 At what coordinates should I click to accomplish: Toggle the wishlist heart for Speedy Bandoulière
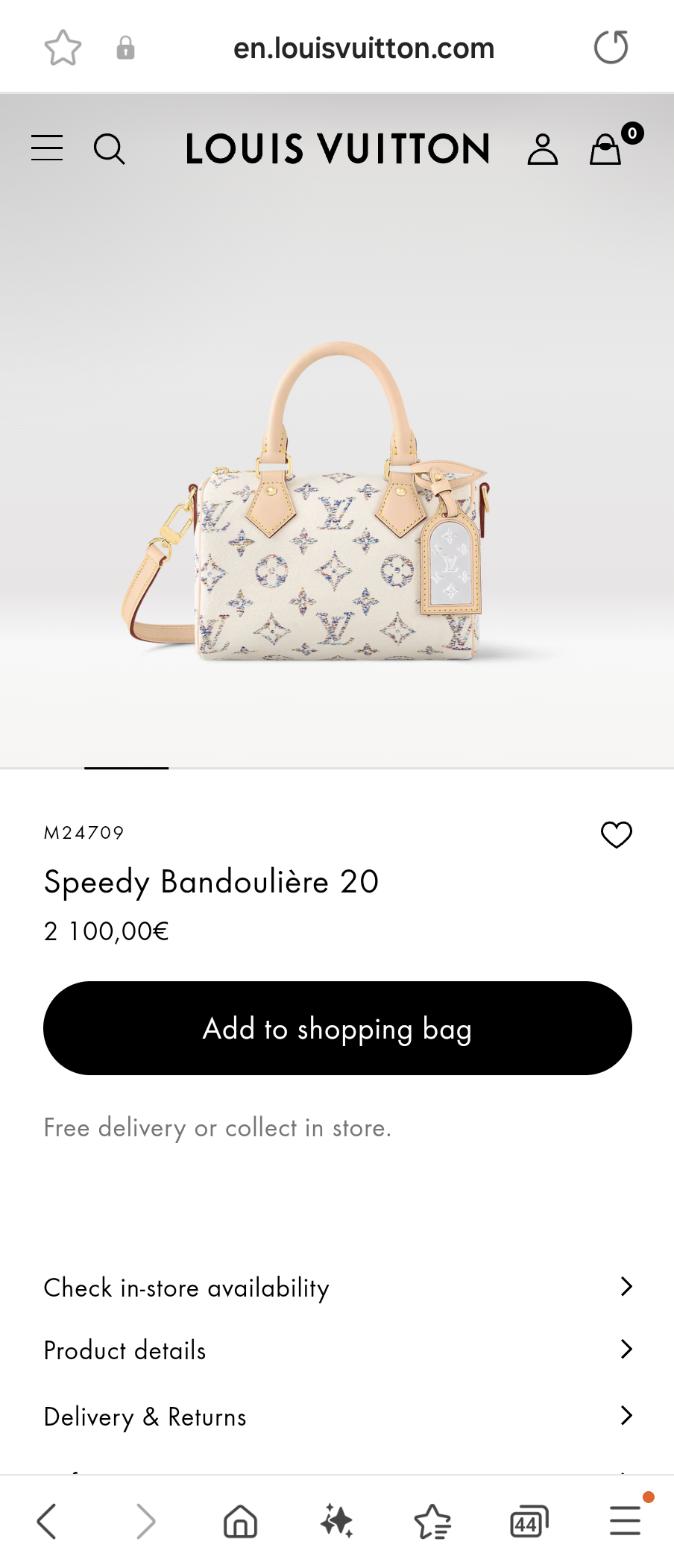click(x=616, y=834)
